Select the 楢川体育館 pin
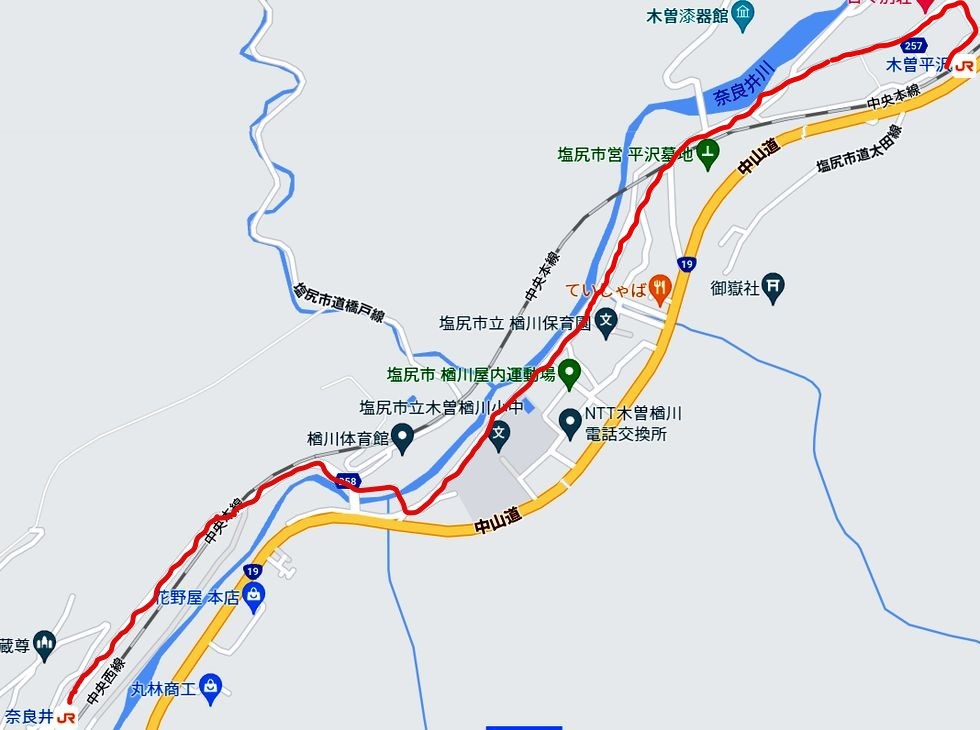980x730 pixels. coord(402,437)
